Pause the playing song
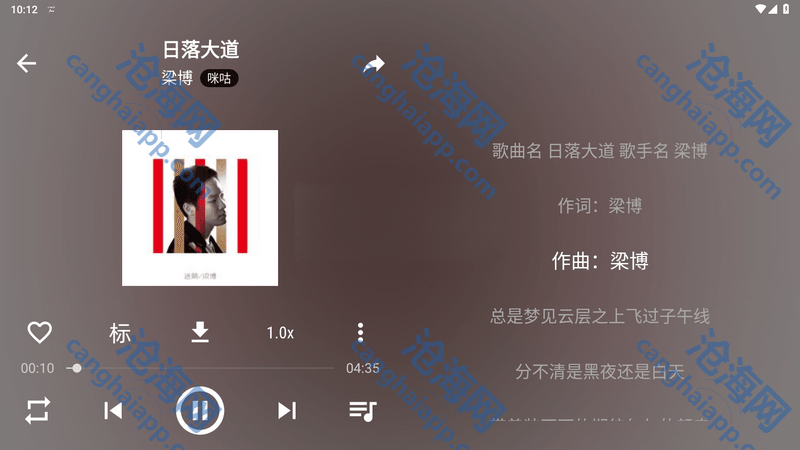The image size is (800, 450). coord(200,410)
